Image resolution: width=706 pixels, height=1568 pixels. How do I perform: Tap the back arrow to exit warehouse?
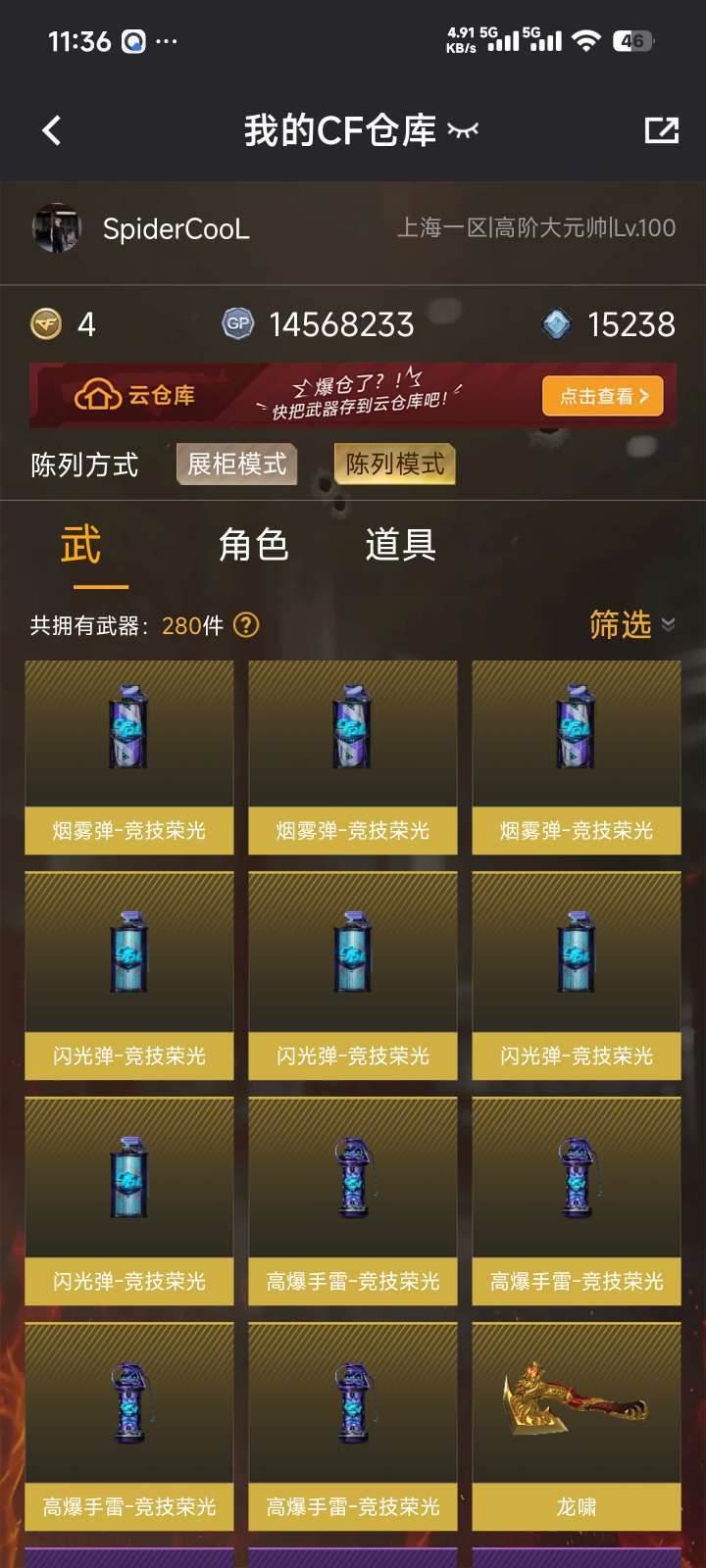51,128
